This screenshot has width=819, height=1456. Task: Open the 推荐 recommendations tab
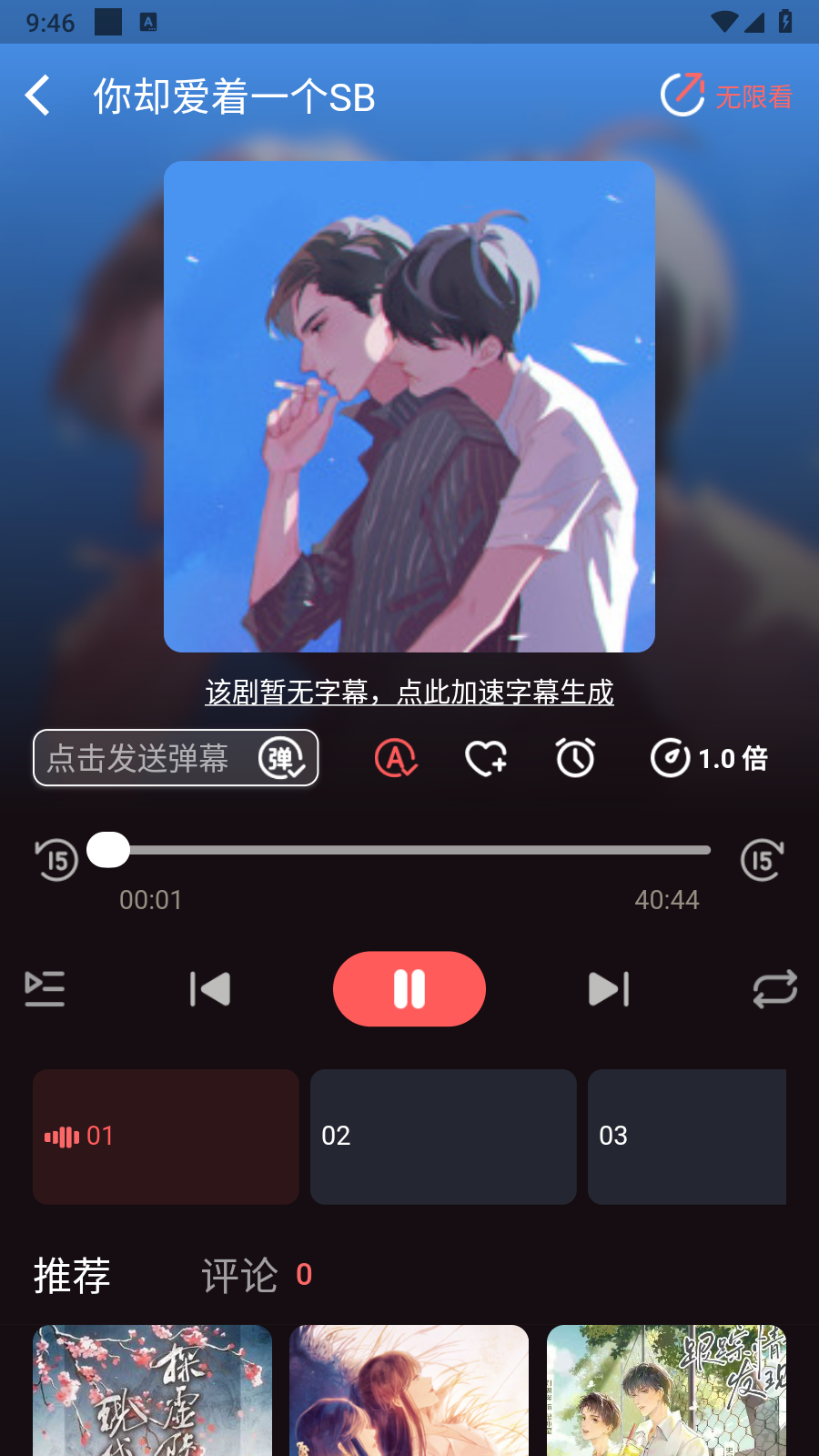[72, 1275]
